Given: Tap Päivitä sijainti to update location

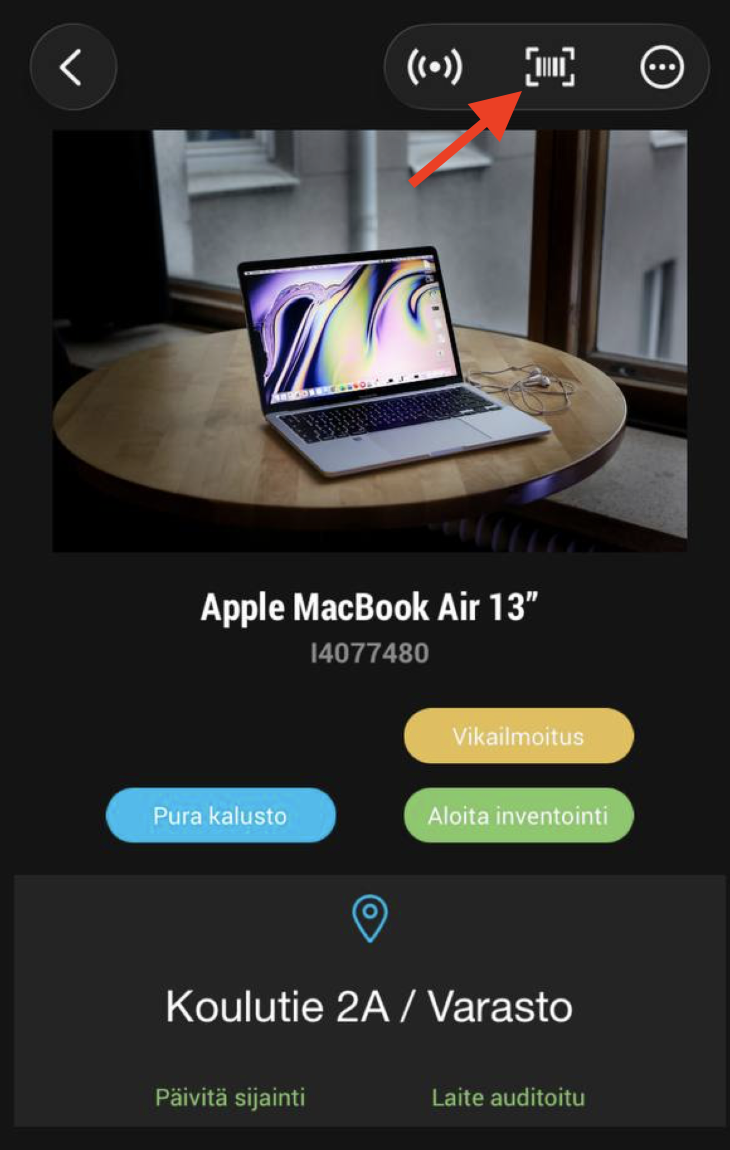Looking at the screenshot, I should tap(230, 1097).
